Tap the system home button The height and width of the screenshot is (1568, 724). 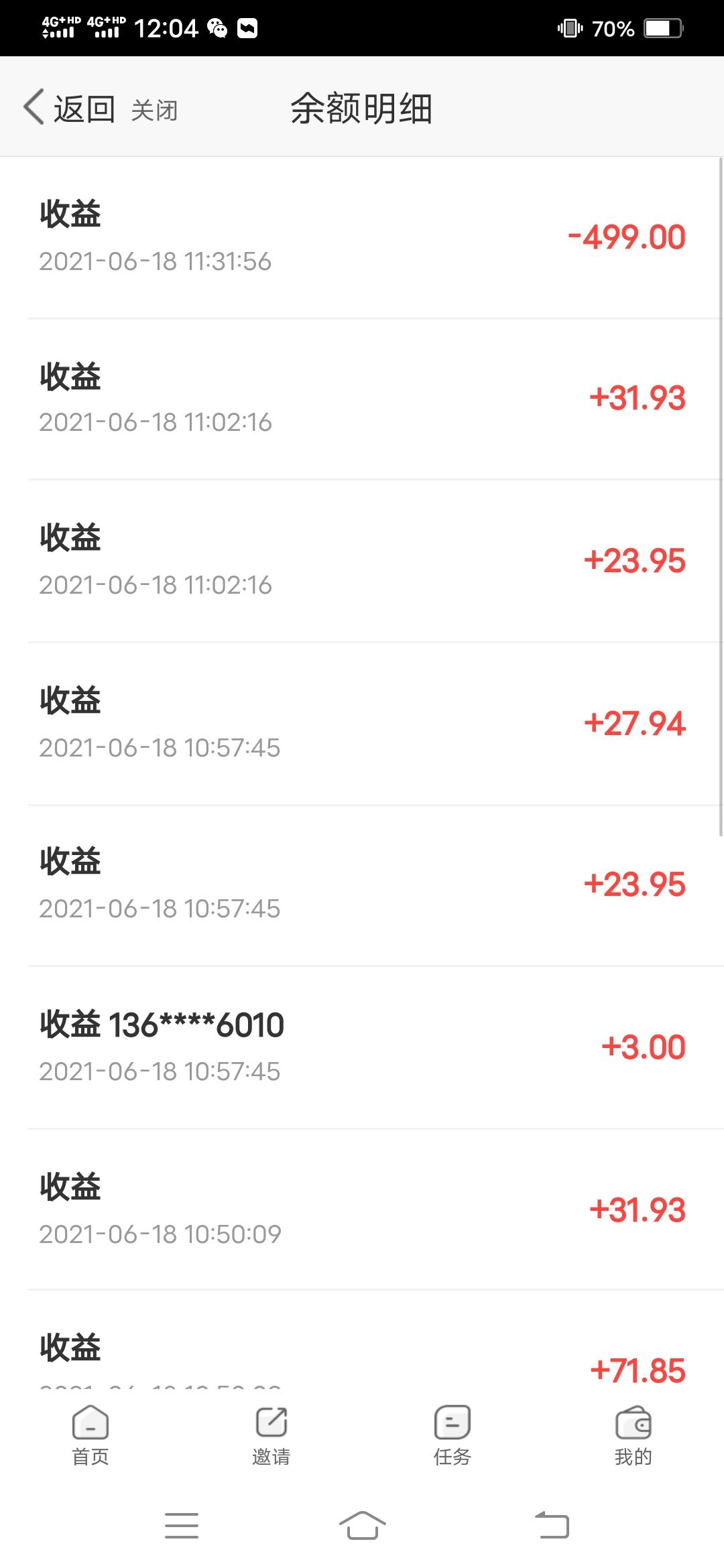tap(362, 1525)
